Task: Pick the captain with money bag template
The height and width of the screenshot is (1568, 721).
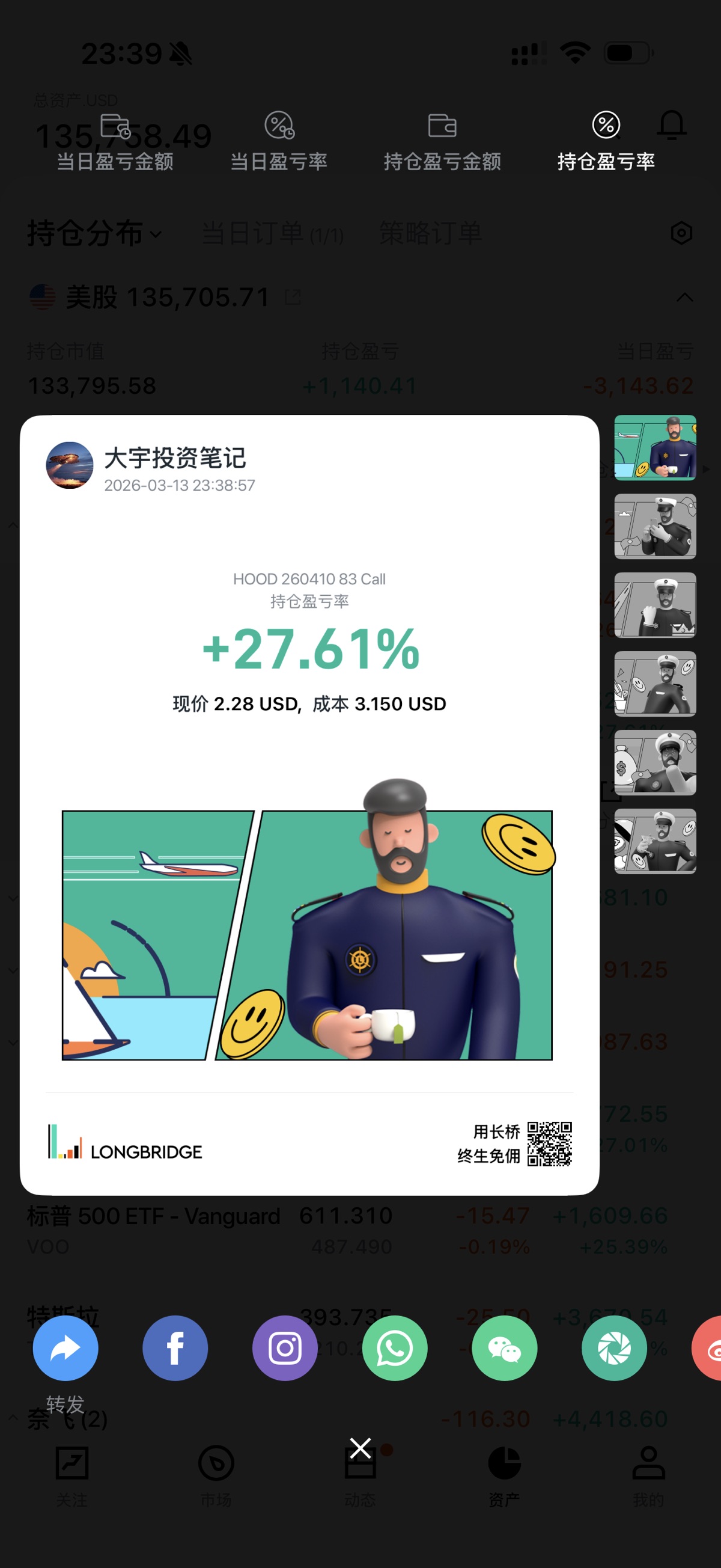Action: 655,763
